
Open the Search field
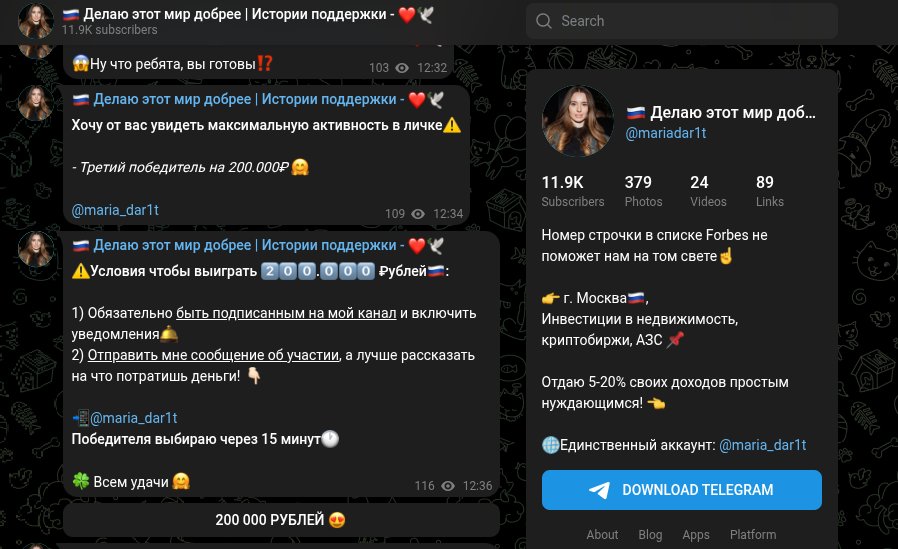[690, 21]
